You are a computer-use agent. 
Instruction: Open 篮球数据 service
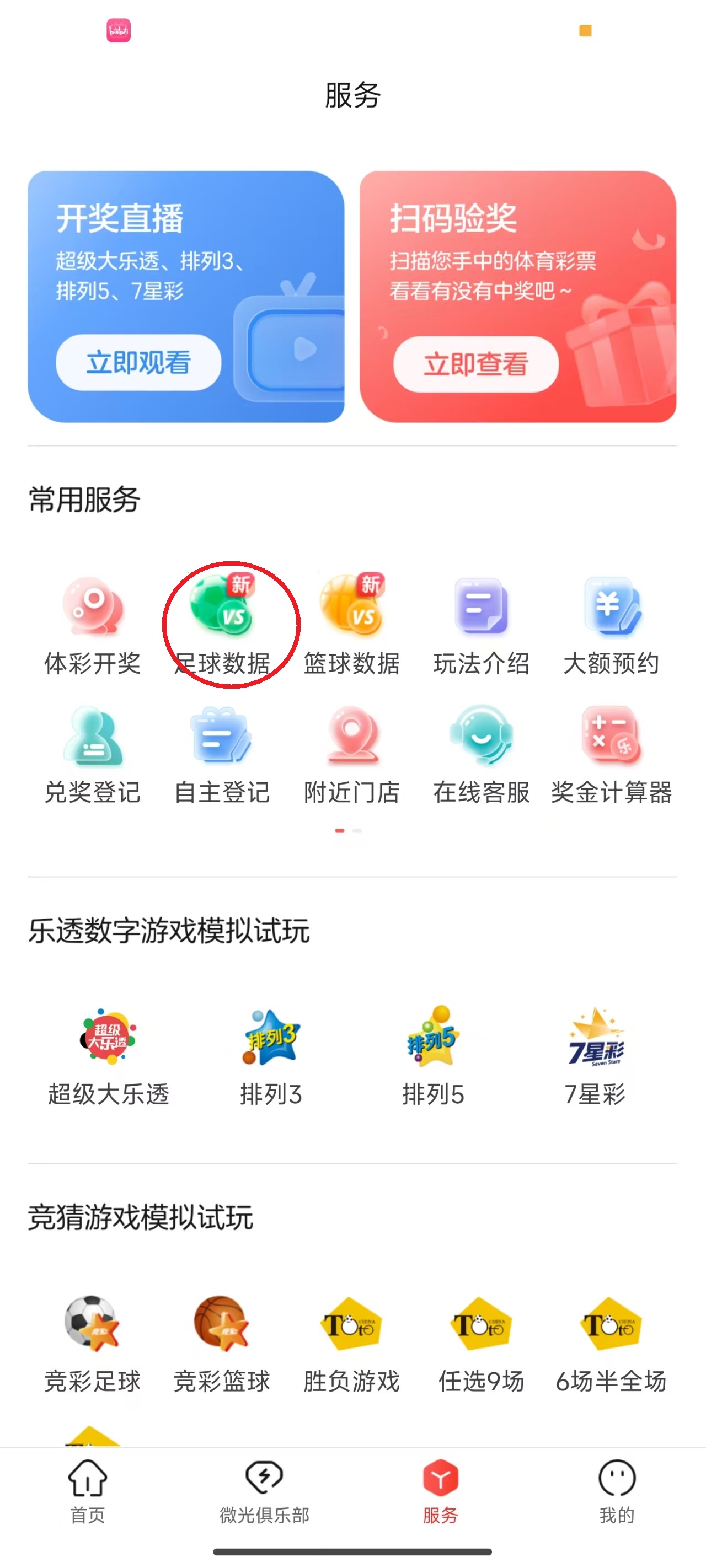click(352, 625)
